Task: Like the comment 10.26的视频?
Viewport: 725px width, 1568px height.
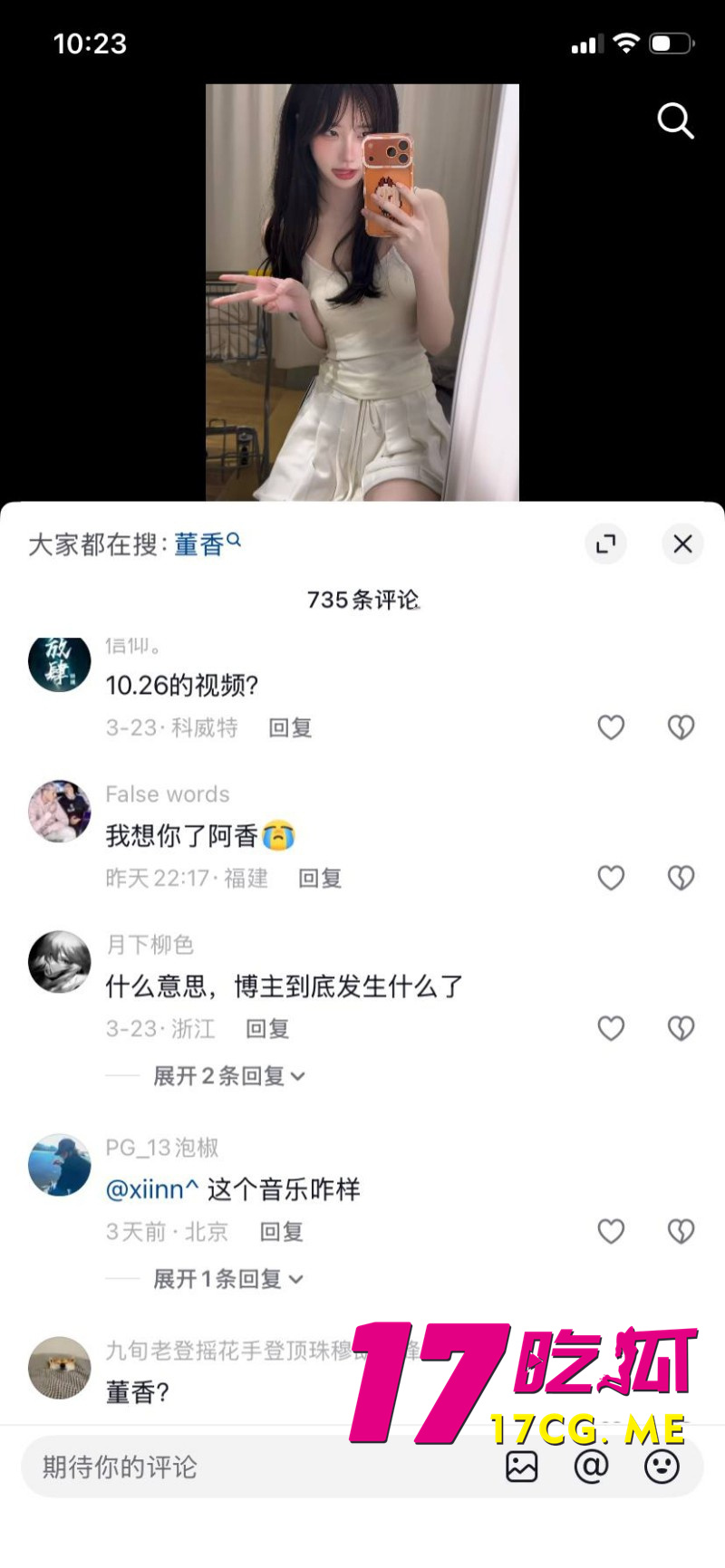Action: [610, 727]
